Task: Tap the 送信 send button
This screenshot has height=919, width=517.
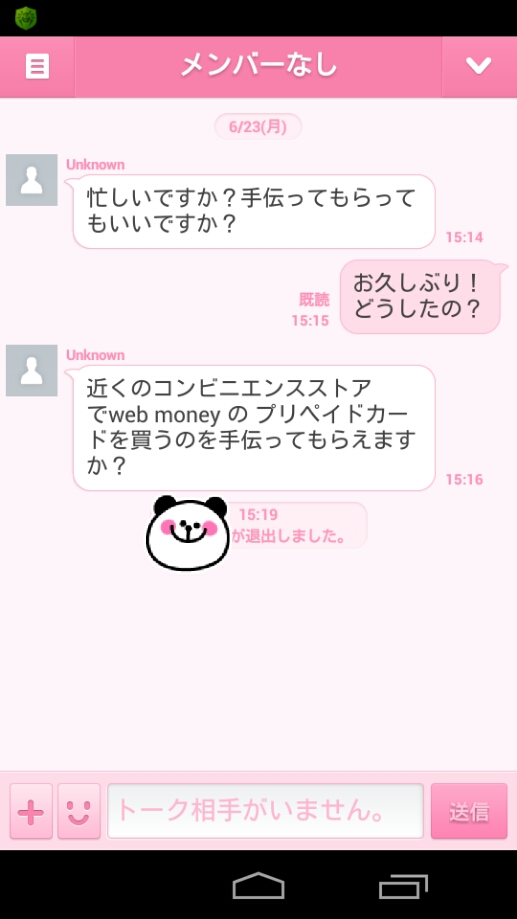Action: tap(469, 811)
